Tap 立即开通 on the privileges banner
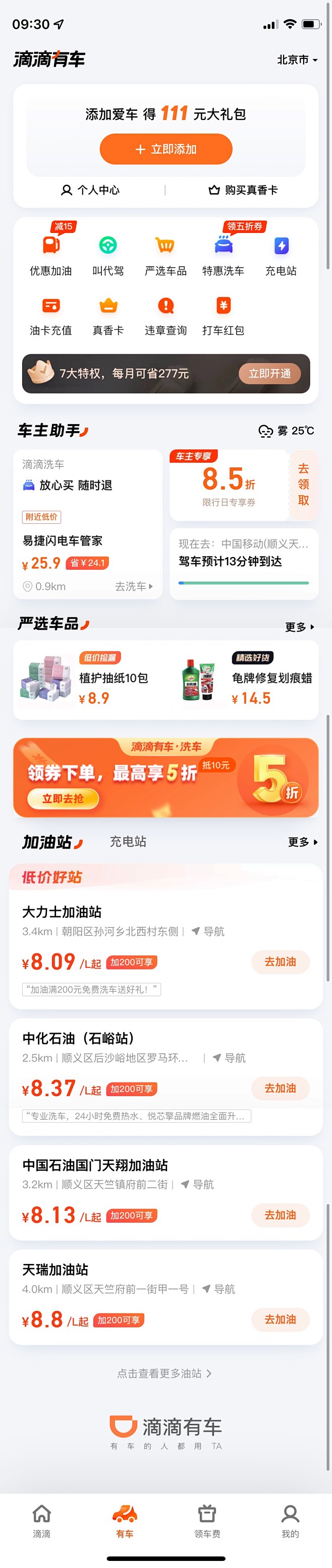This screenshot has width=332, height=1568. 269,373
